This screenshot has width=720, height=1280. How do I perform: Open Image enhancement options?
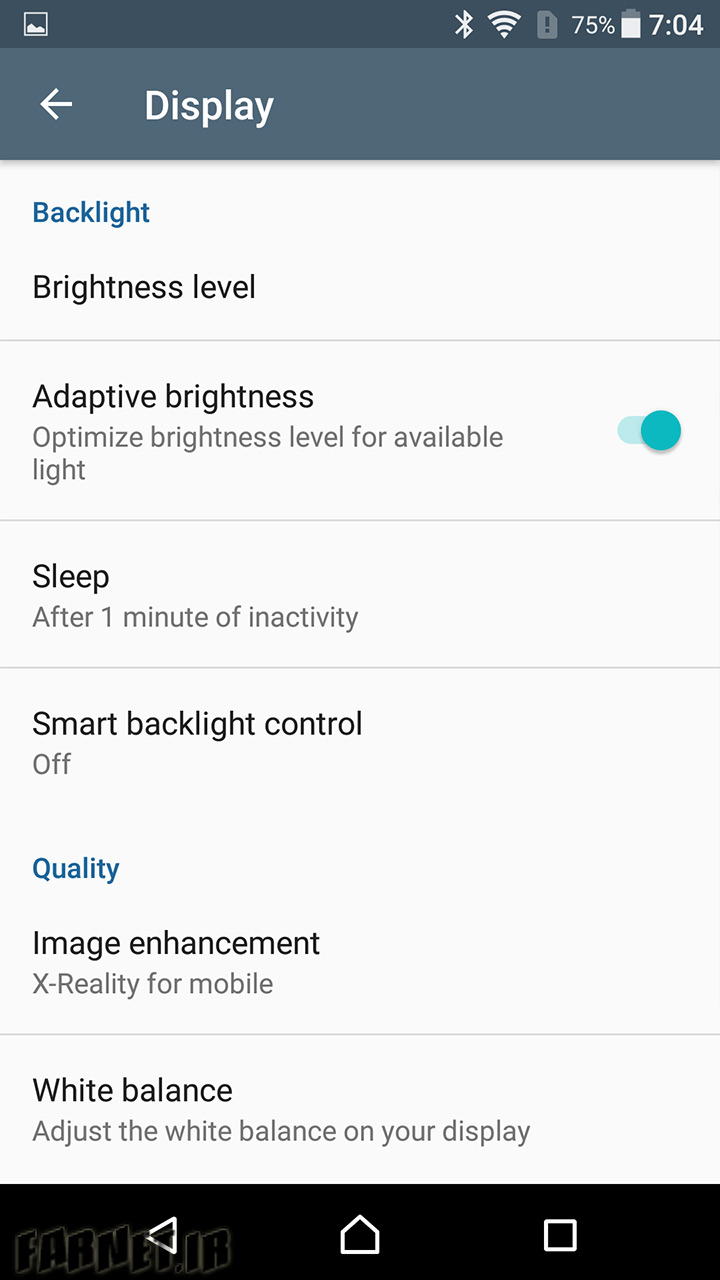[360, 961]
